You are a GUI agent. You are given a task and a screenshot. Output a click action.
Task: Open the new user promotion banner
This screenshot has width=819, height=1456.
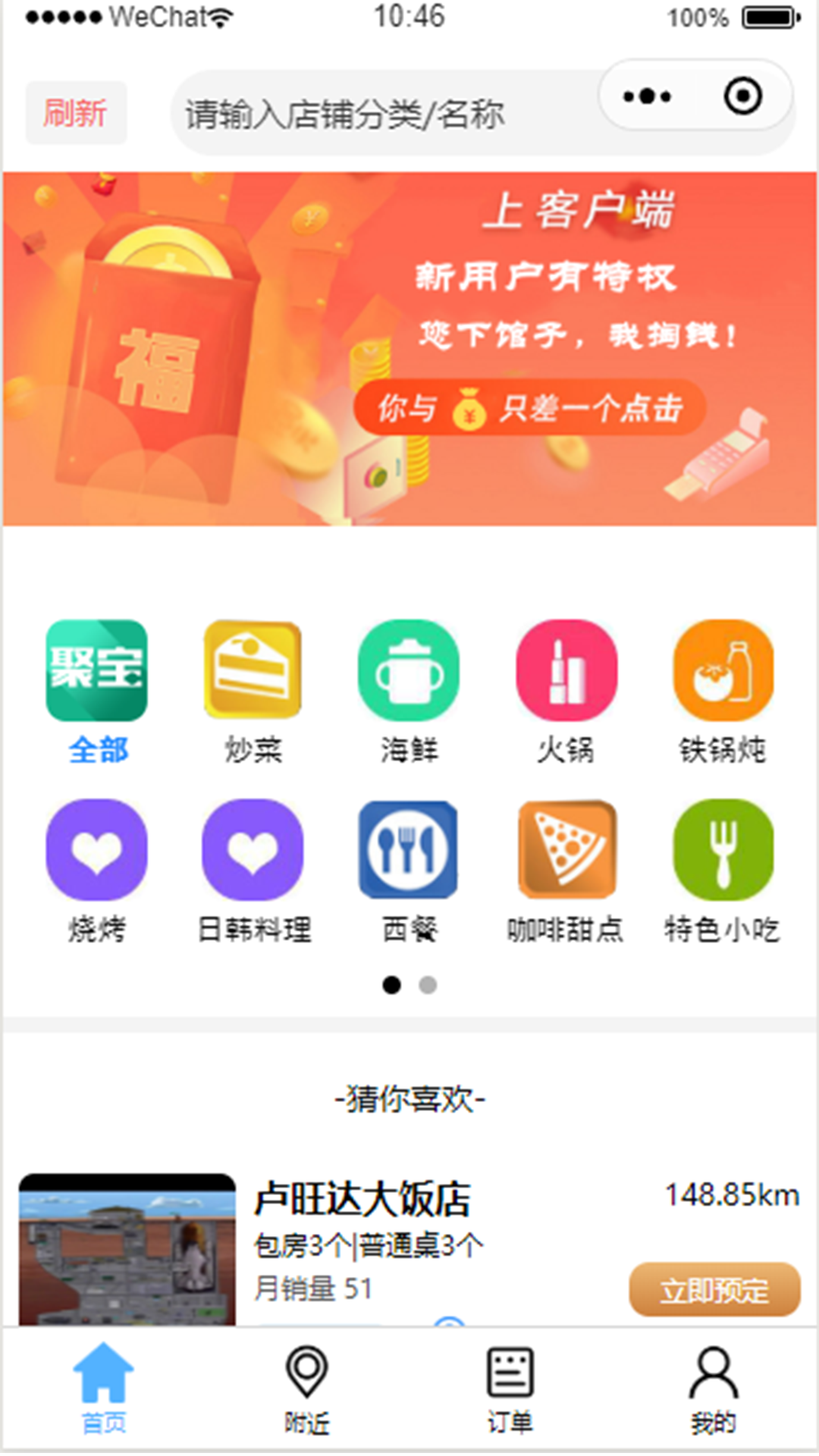(x=409, y=349)
